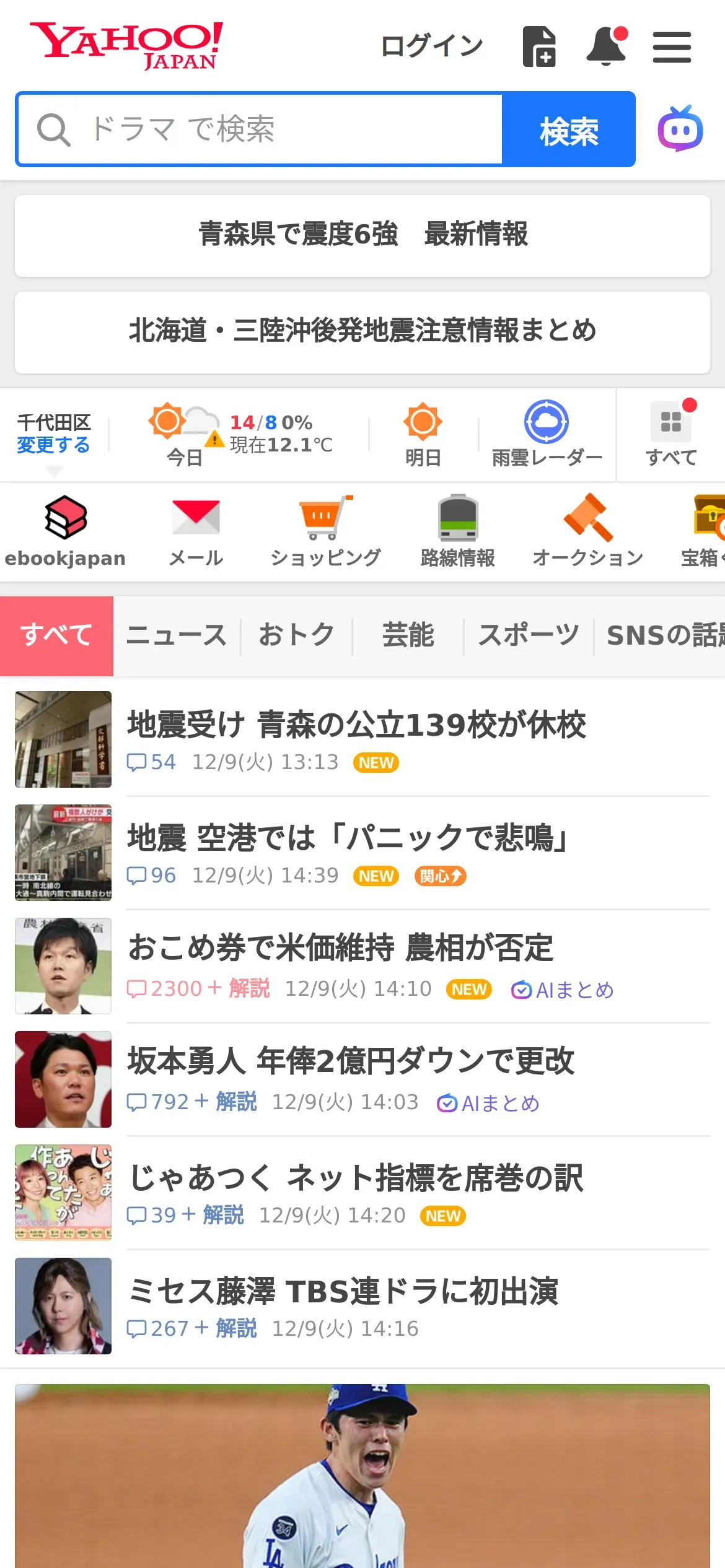Image resolution: width=725 pixels, height=1568 pixels.
Task: Open AIまとめ for おこめ券で米価維持 article
Action: 563,990
